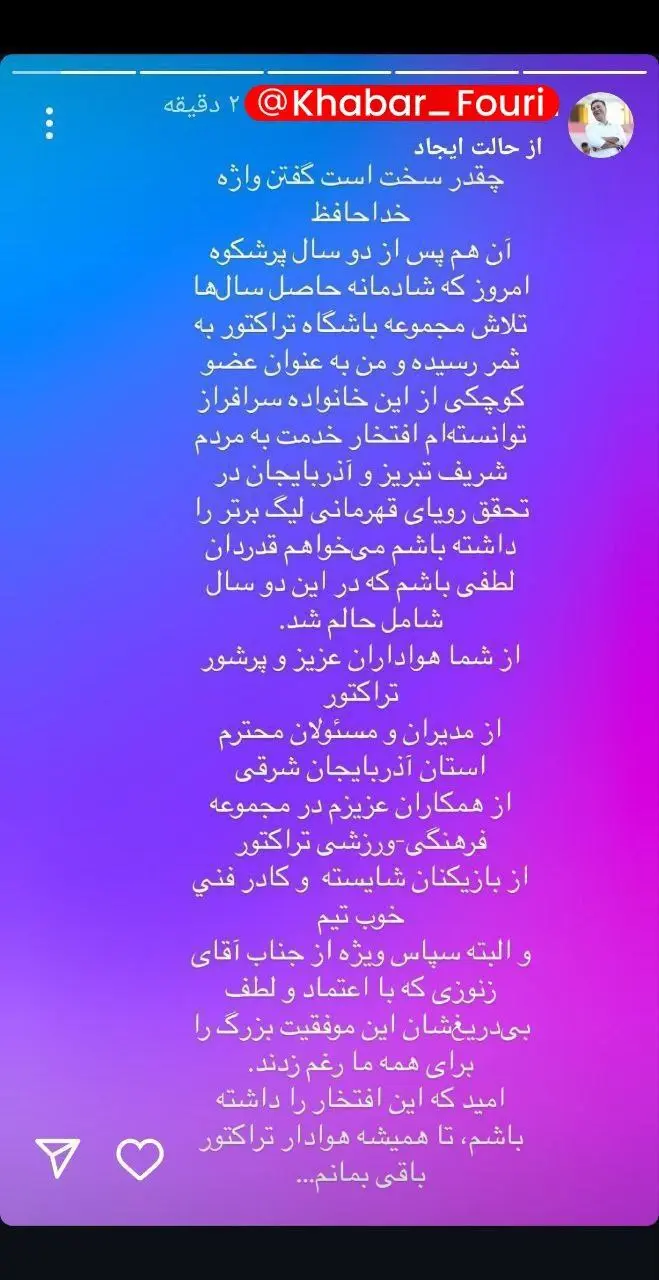Open the story poster's profile picture
Image resolution: width=659 pixels, height=1280 pixels.
pos(602,124)
